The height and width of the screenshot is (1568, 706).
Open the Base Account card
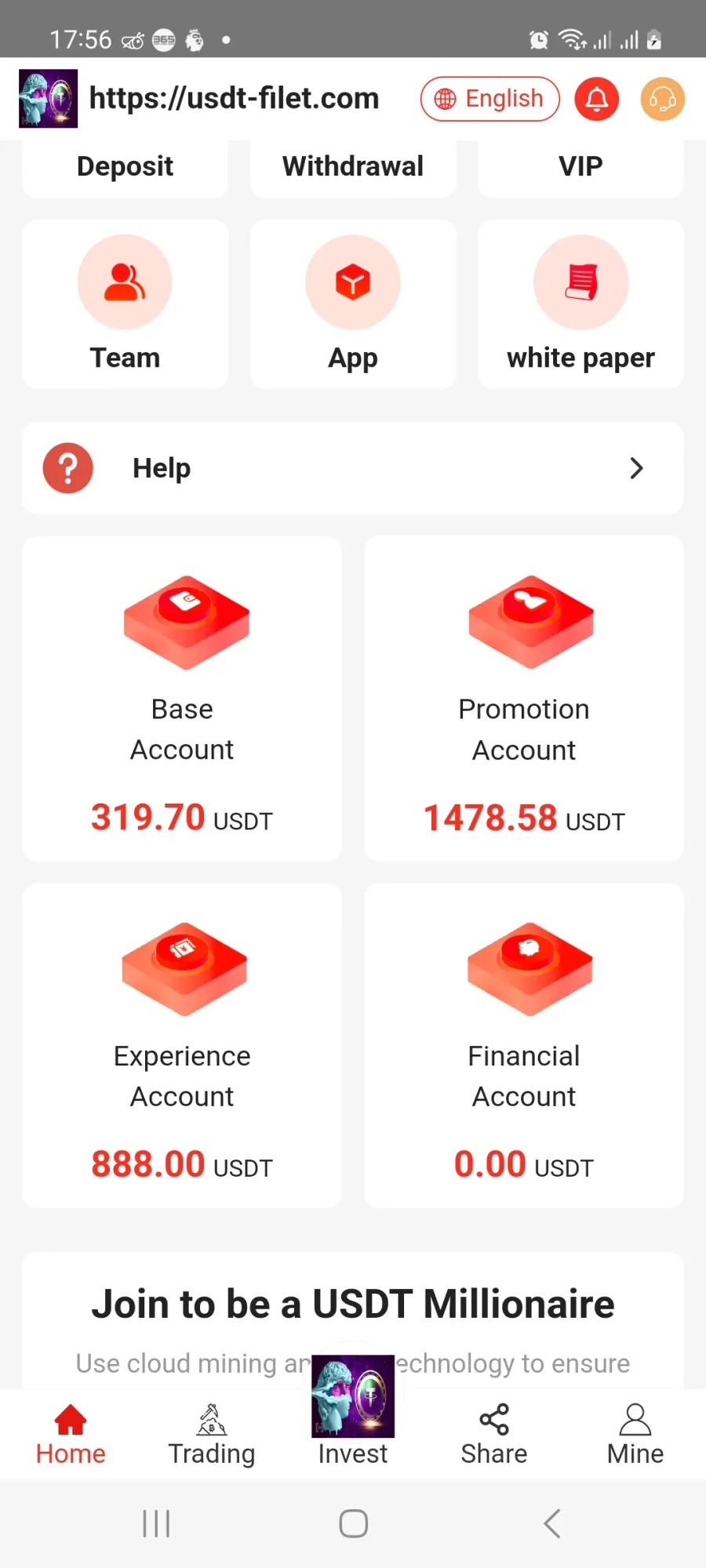(x=182, y=699)
